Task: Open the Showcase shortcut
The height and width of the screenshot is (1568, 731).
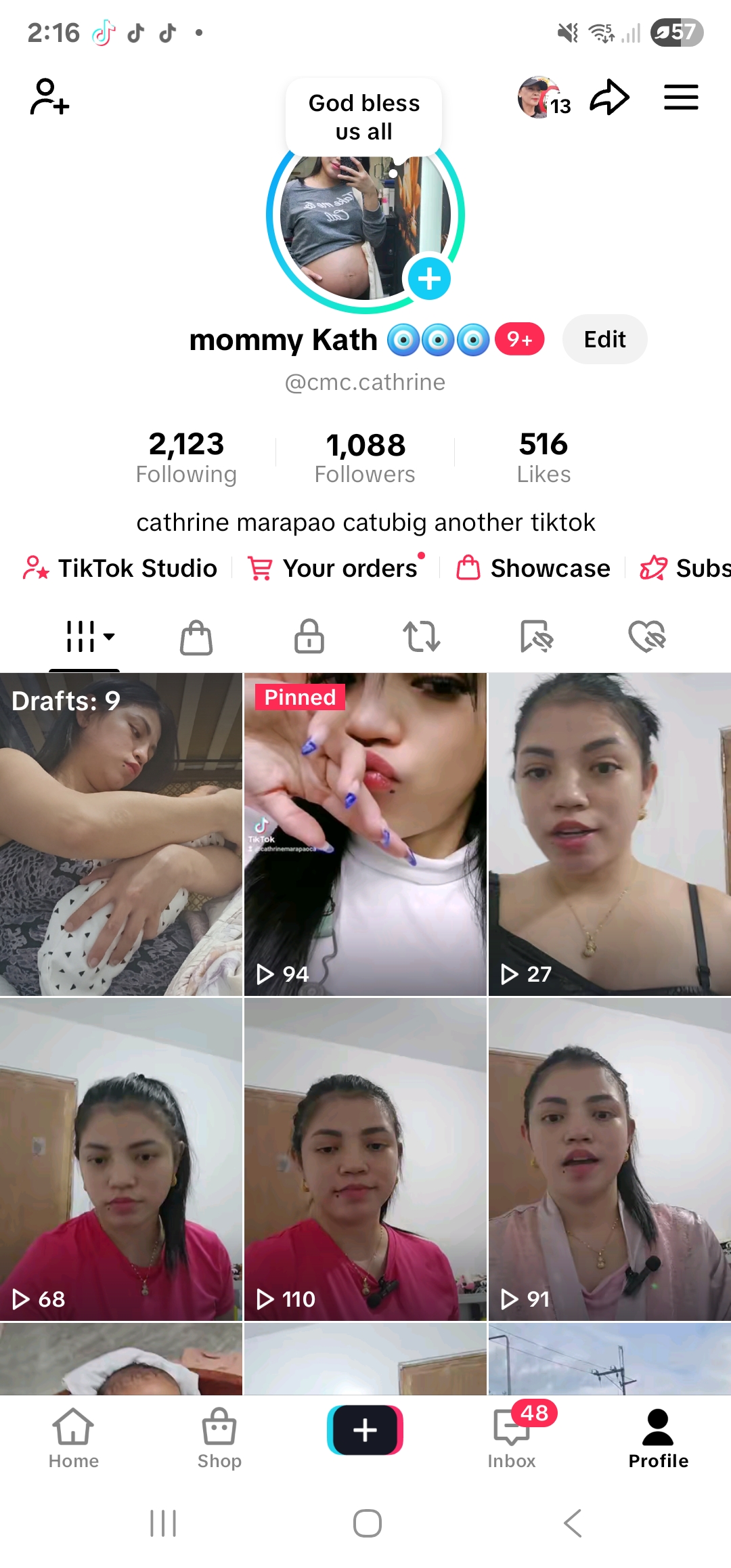Action: click(x=534, y=568)
